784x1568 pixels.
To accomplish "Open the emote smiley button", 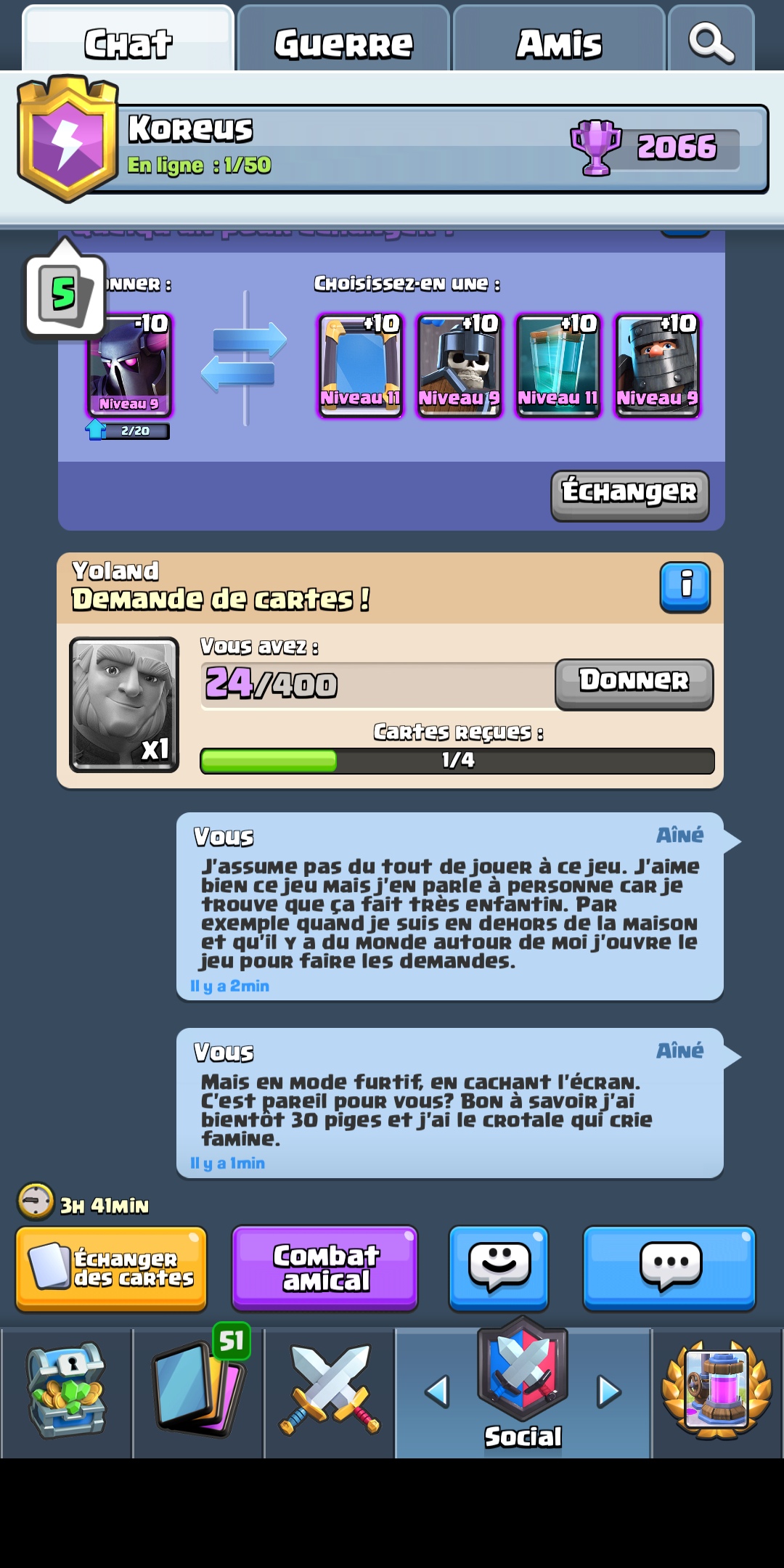I will point(499,1268).
